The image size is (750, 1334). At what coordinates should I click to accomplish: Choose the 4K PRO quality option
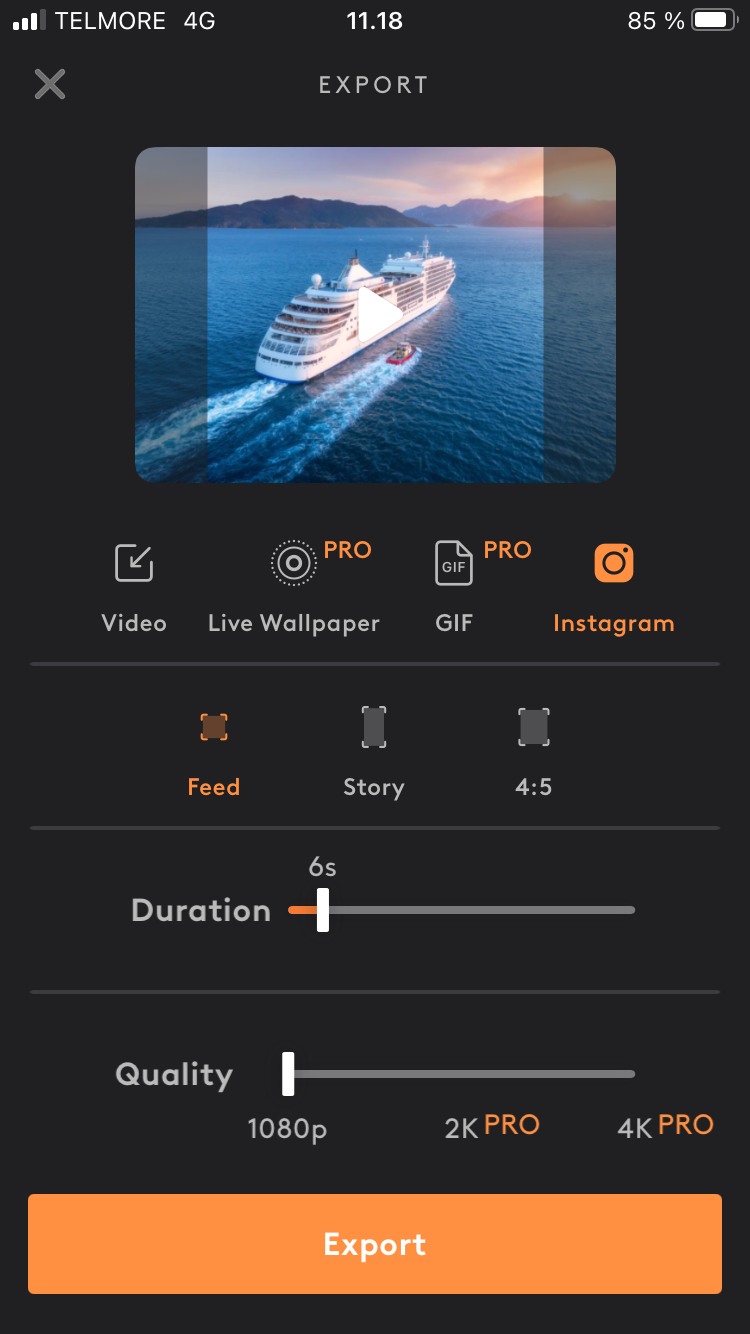pyautogui.click(x=665, y=1124)
